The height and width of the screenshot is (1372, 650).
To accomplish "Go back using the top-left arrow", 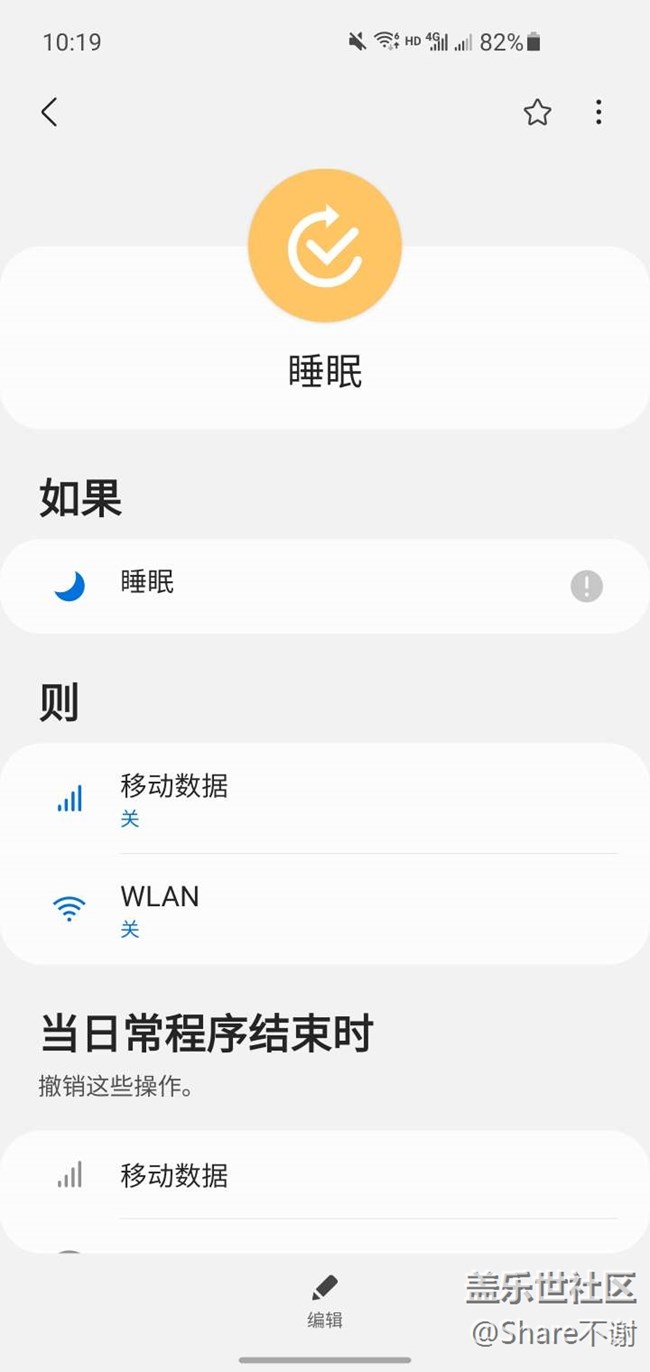I will click(49, 112).
